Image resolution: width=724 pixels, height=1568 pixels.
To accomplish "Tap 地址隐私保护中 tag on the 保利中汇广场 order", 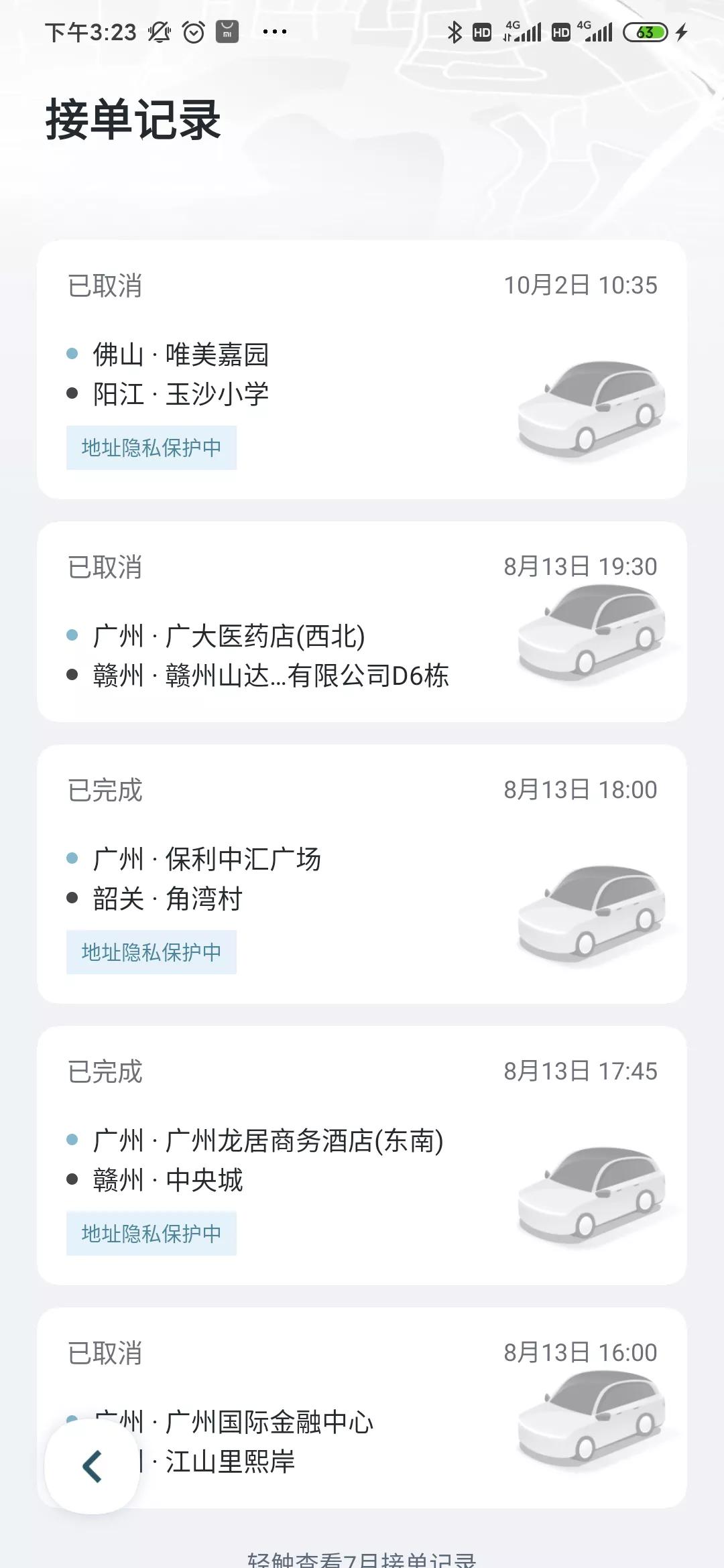I will (x=151, y=952).
